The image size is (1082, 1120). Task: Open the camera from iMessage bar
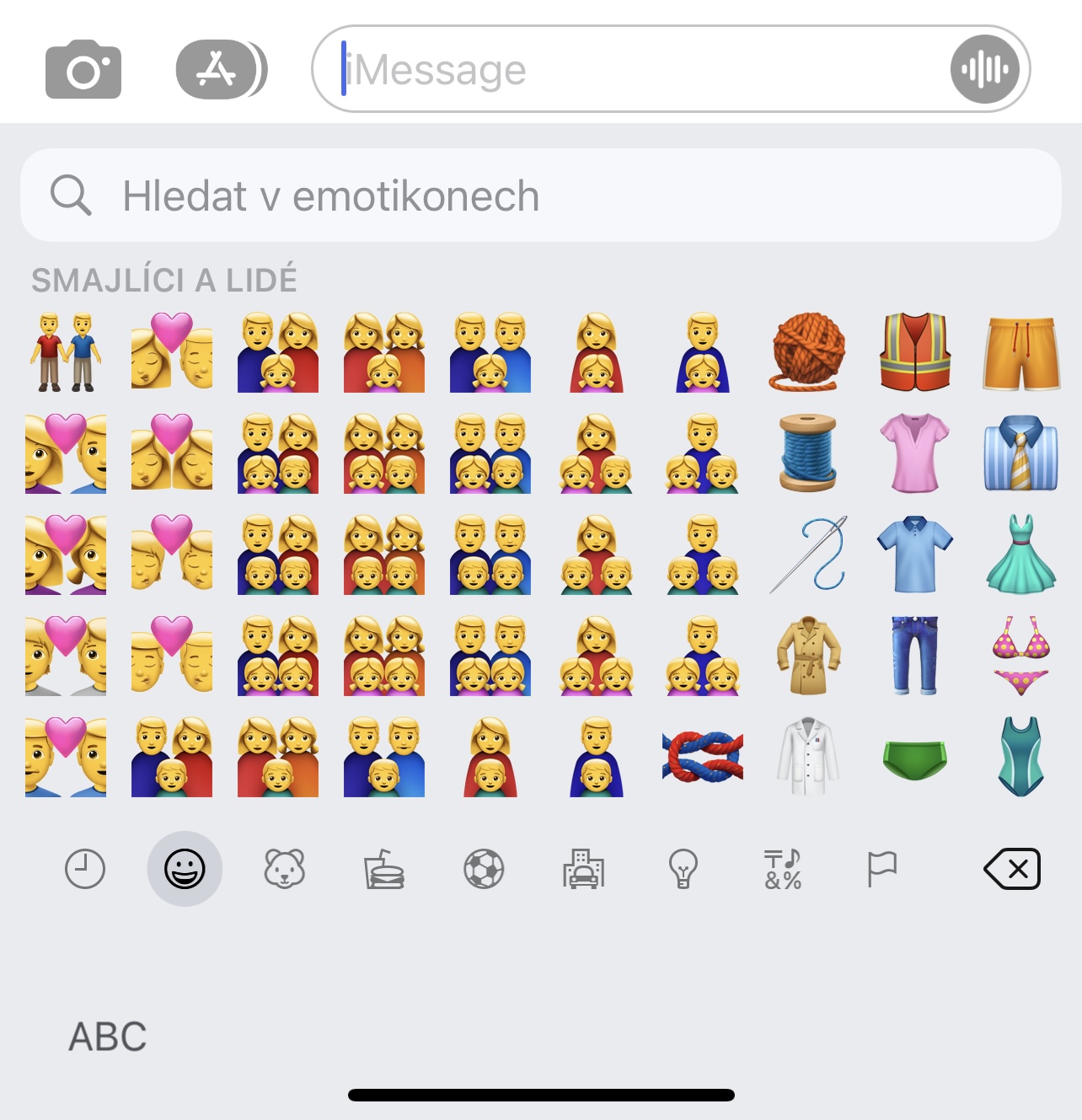pyautogui.click(x=83, y=70)
